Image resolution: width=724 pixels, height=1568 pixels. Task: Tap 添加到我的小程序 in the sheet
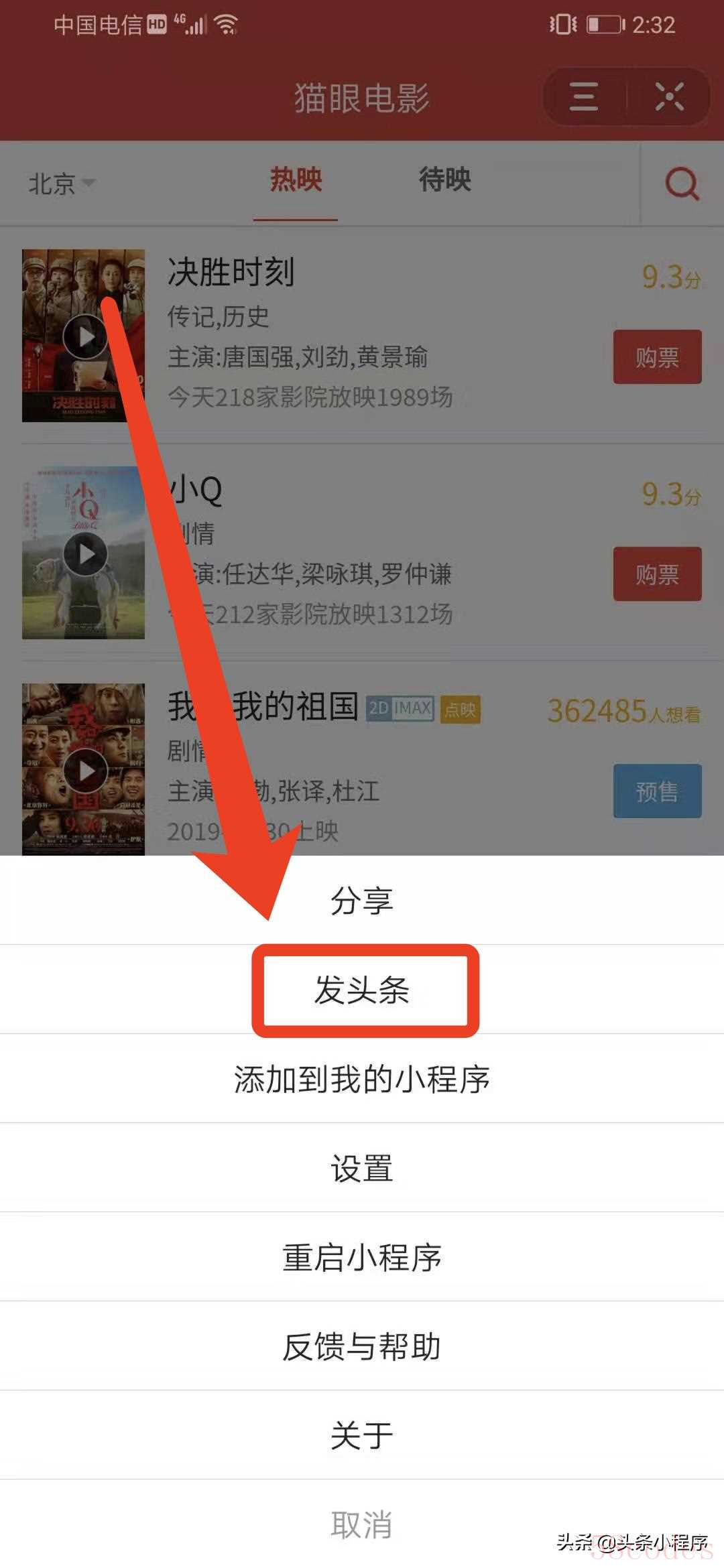362,1079
